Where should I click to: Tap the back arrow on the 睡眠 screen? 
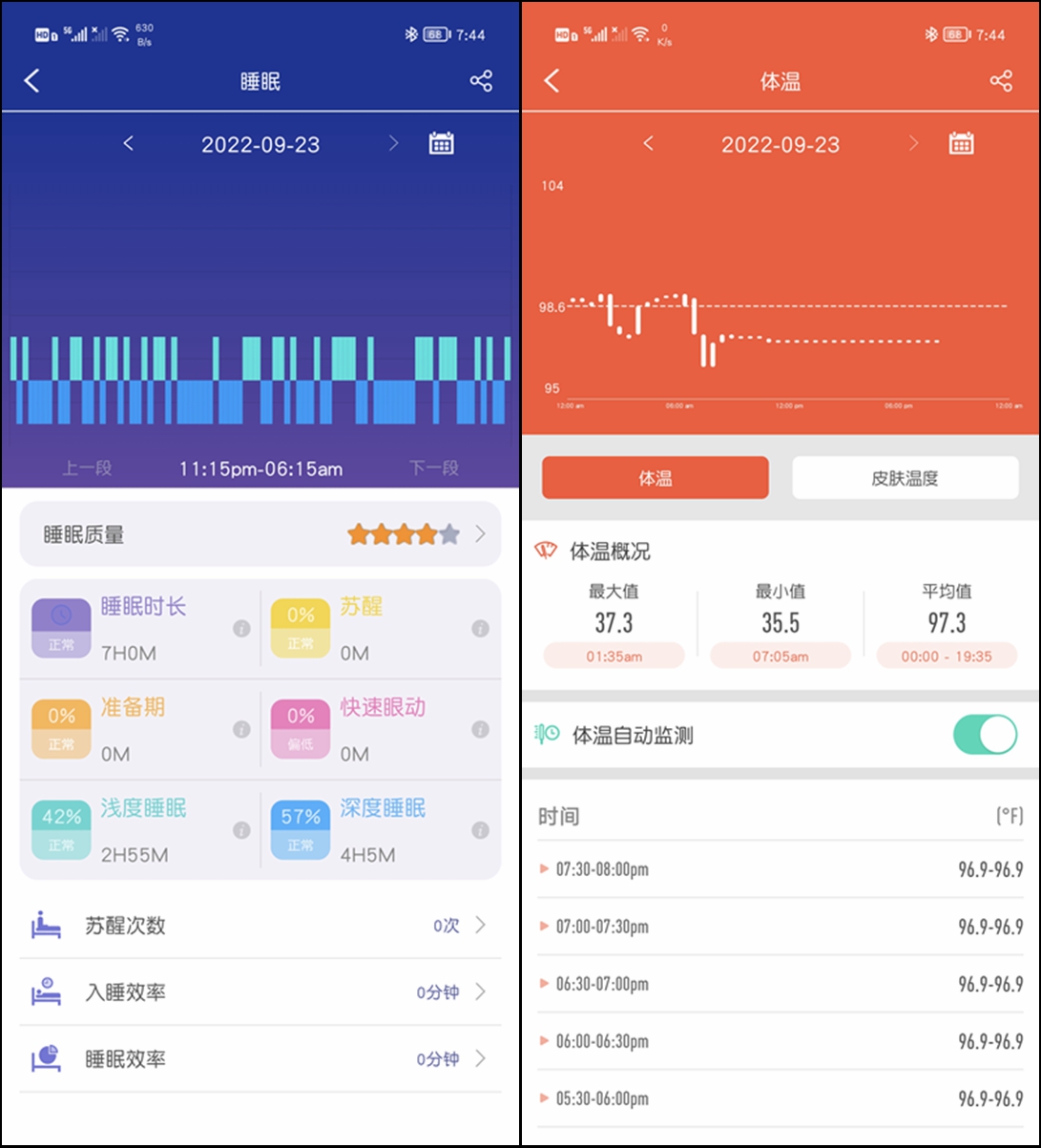[x=31, y=81]
